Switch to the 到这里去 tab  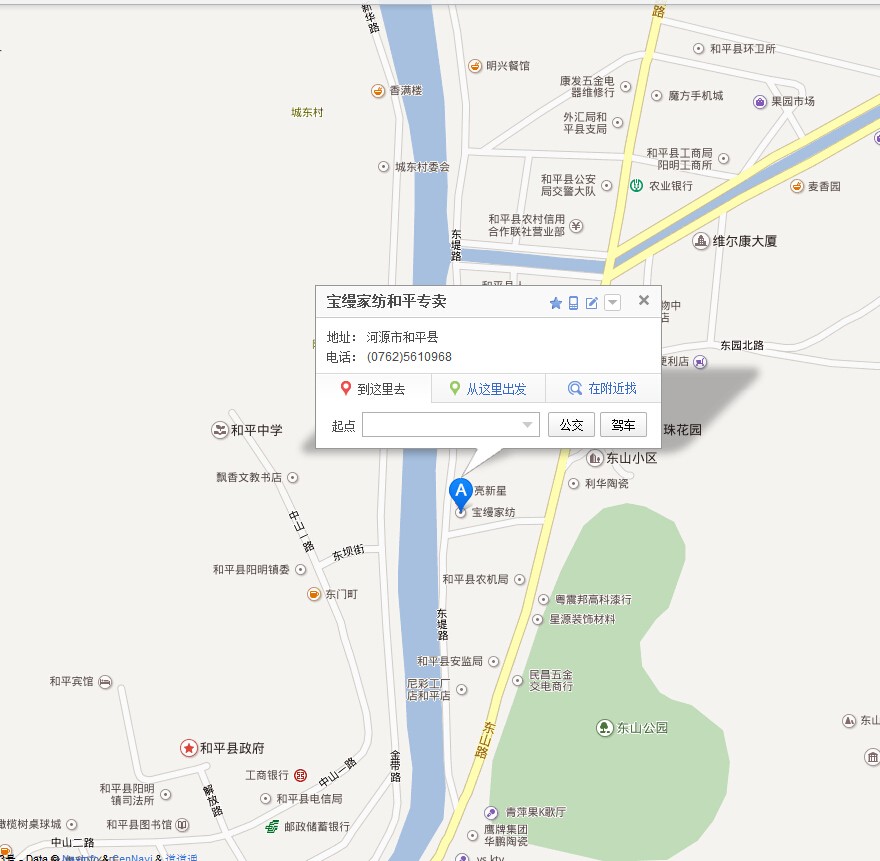[x=373, y=389]
